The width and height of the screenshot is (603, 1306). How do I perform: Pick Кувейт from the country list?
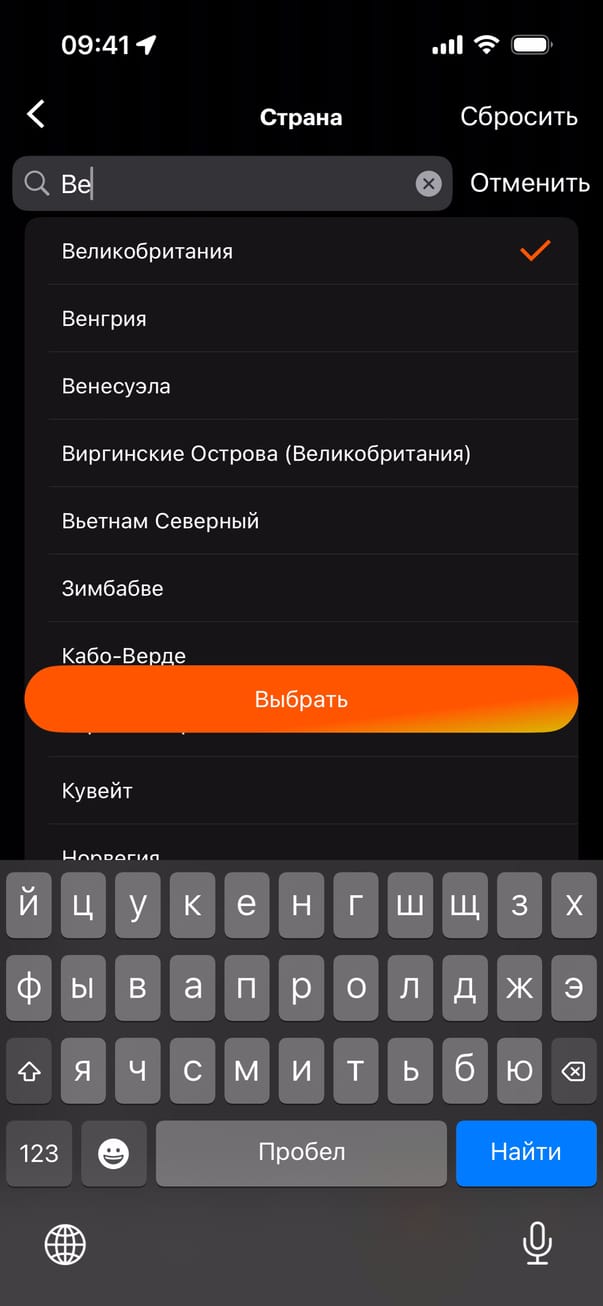(300, 791)
